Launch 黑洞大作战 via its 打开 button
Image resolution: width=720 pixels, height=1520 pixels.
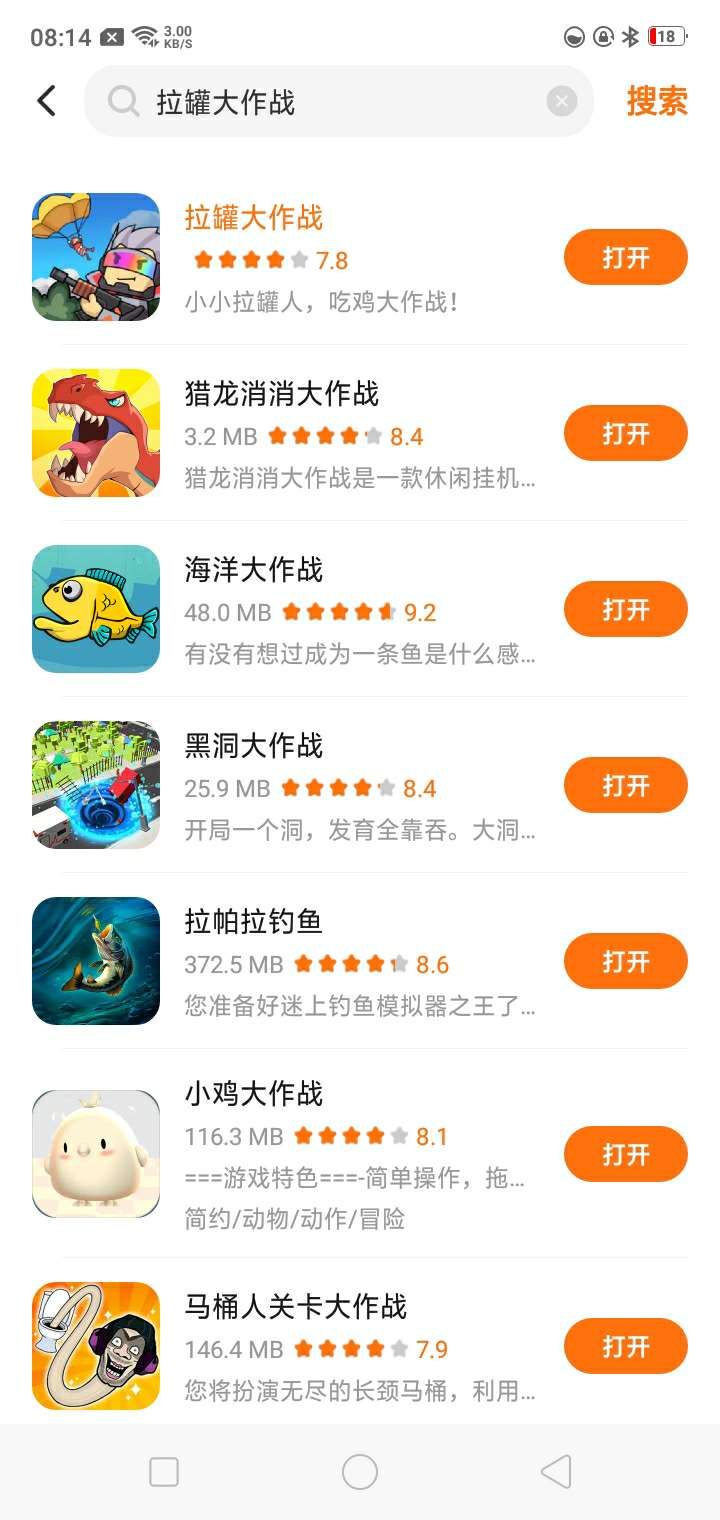[x=625, y=786]
